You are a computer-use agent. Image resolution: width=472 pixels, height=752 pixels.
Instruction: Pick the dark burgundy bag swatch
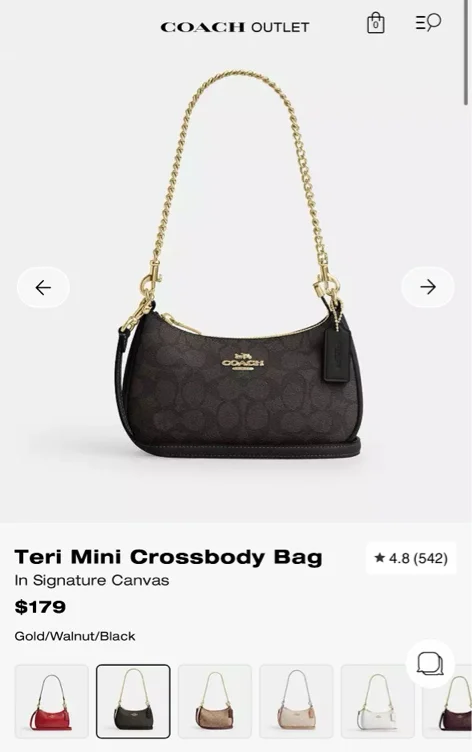[x=448, y=701]
